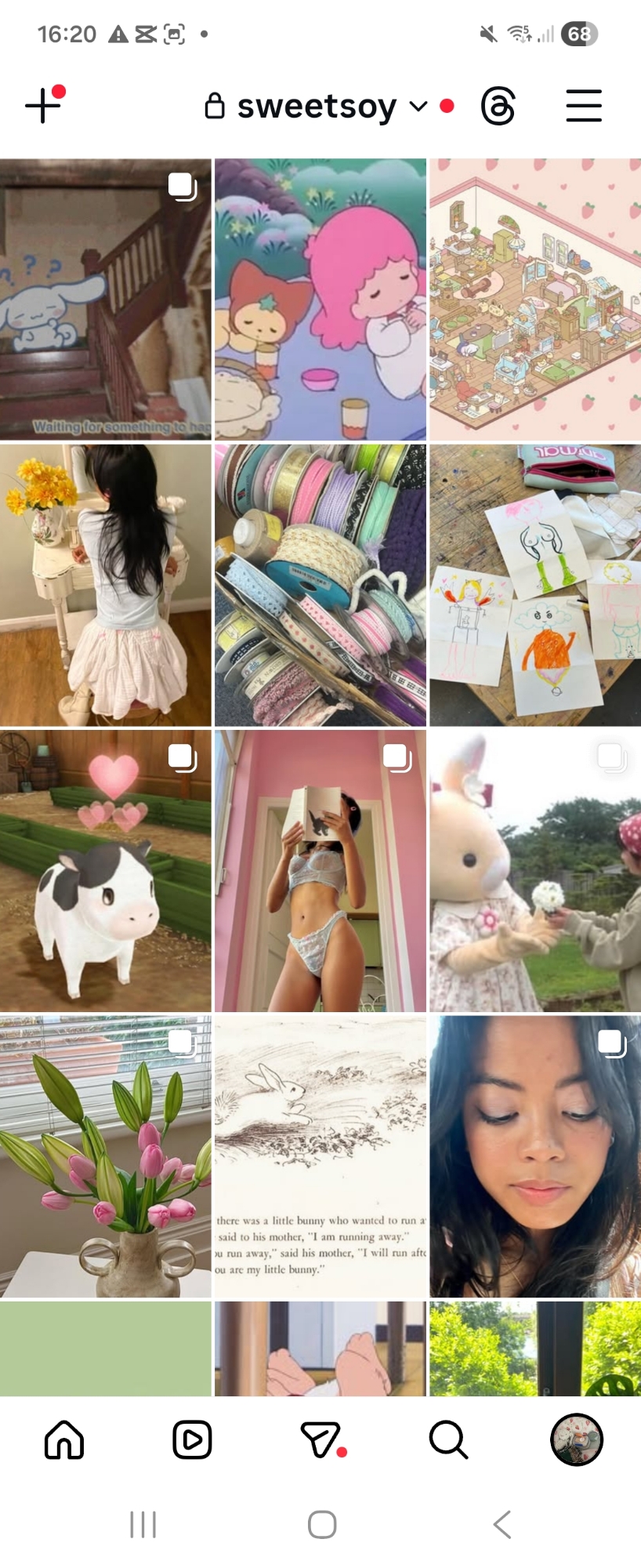Go back using the system back button
The height and width of the screenshot is (1568, 641).
(502, 1525)
